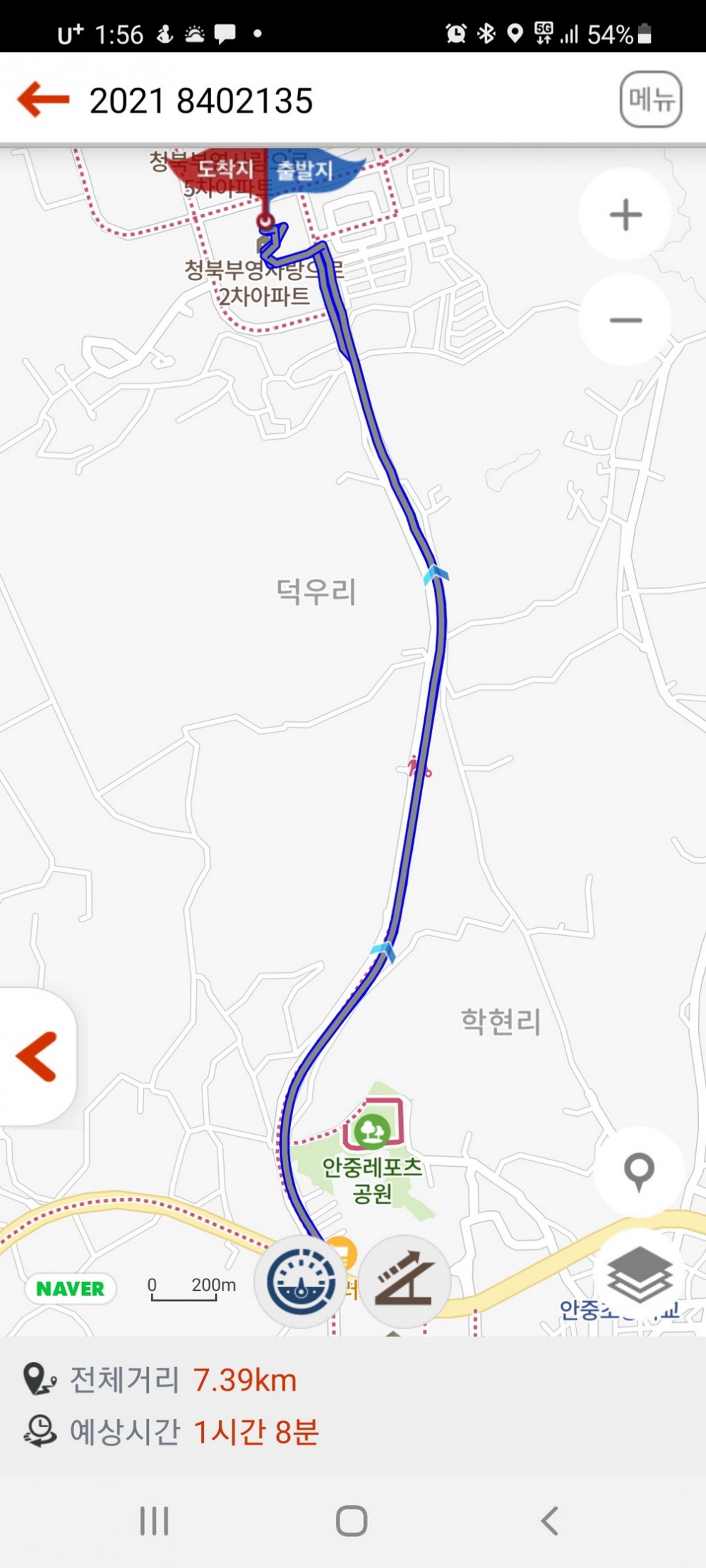Zoom in on the map
Viewport: 706px width, 1568px height.
[625, 215]
